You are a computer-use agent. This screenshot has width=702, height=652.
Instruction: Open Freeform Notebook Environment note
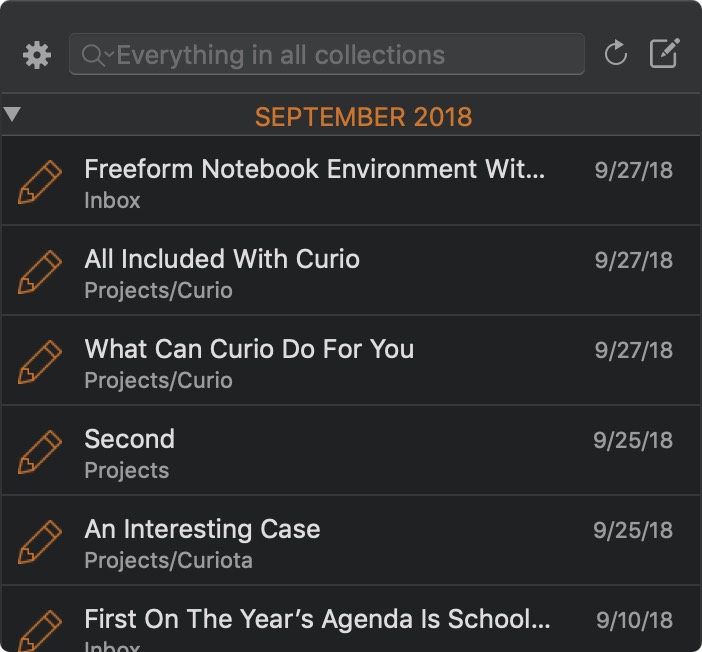(314, 181)
